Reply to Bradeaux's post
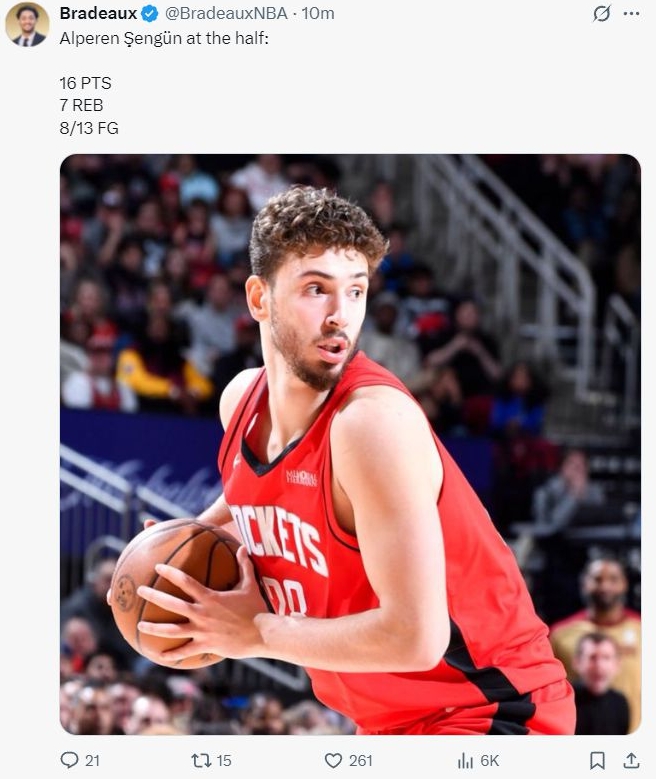This screenshot has width=656, height=779. (x=69, y=761)
